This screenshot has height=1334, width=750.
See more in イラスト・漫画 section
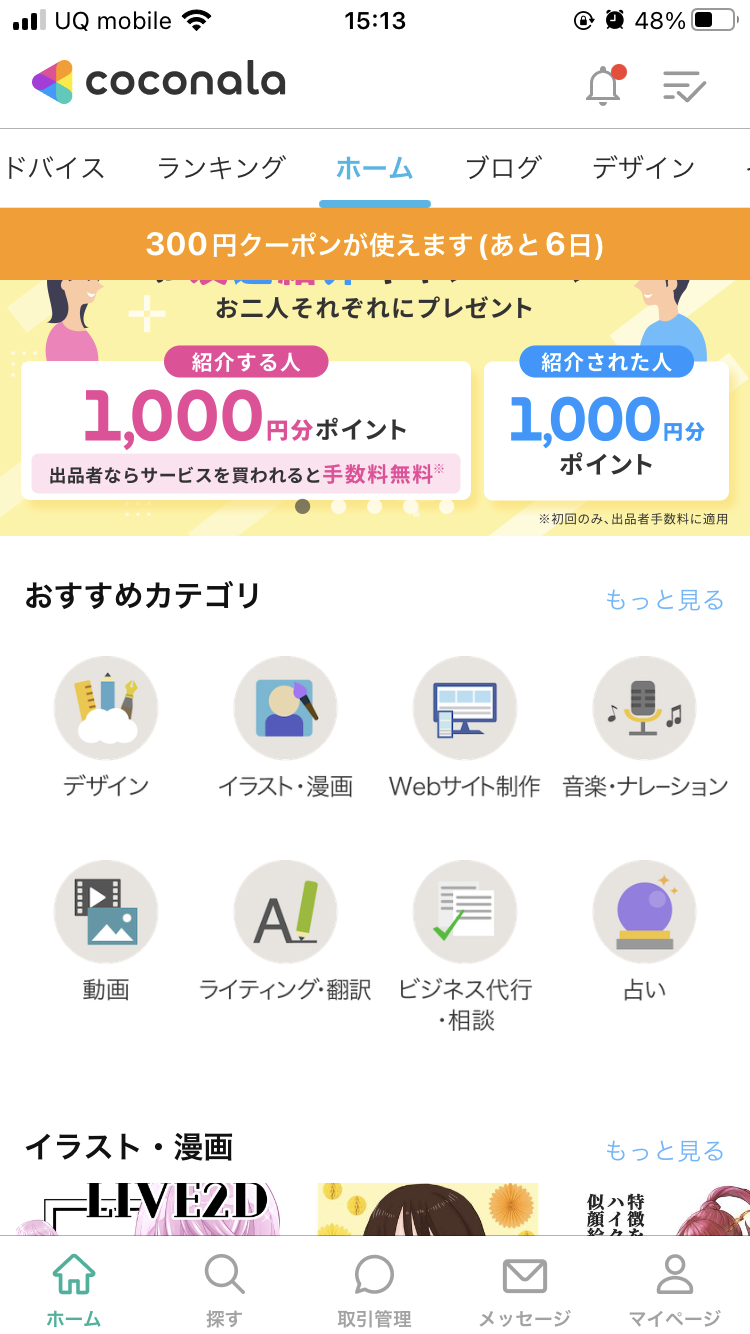pos(664,1151)
